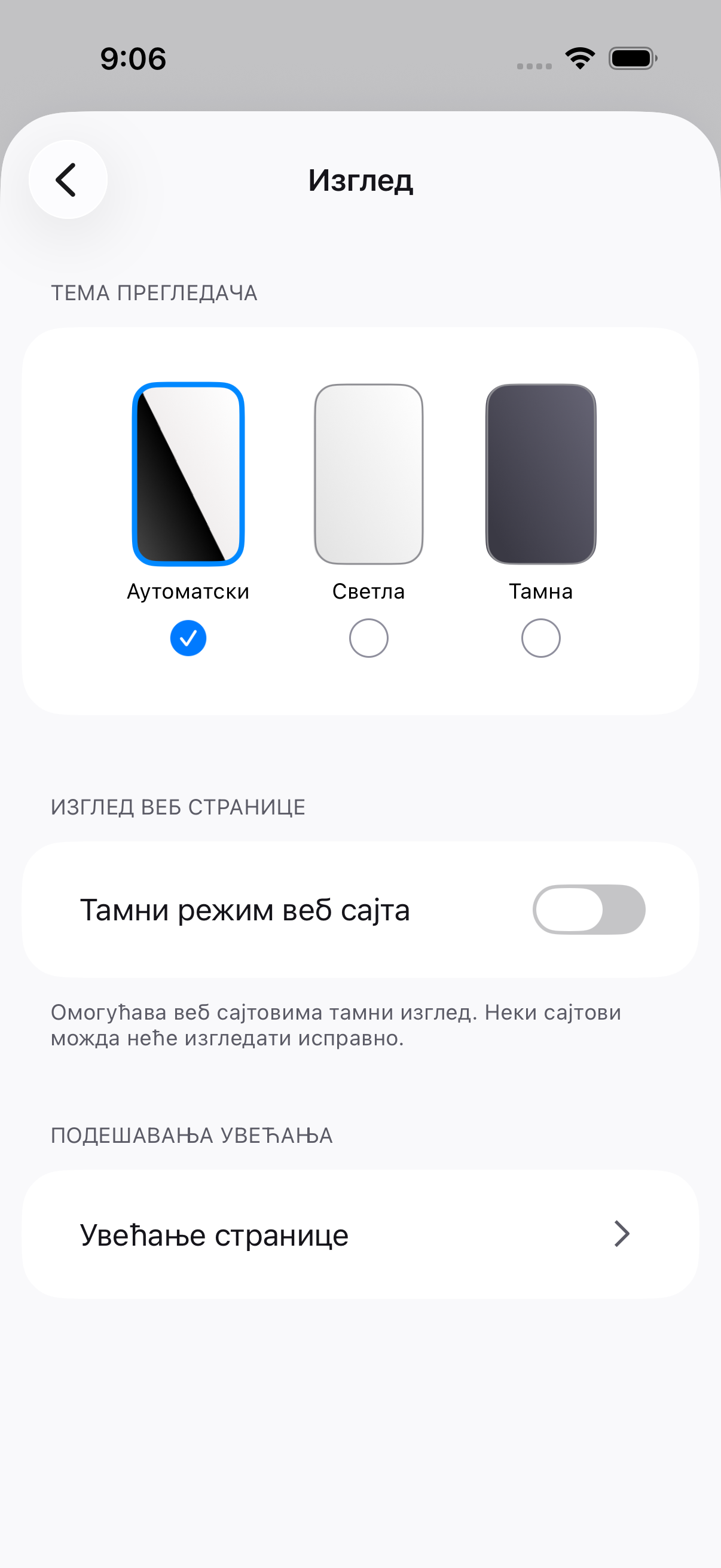The image size is (721, 1568).
Task: Tap the radio button under Светла
Action: [369, 638]
